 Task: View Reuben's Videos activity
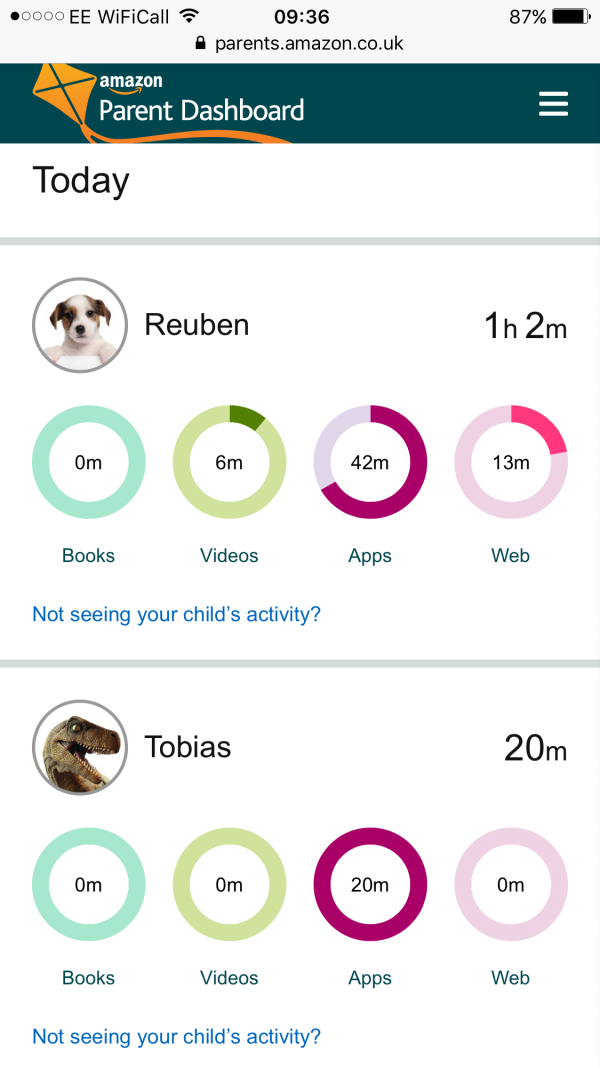[x=229, y=462]
